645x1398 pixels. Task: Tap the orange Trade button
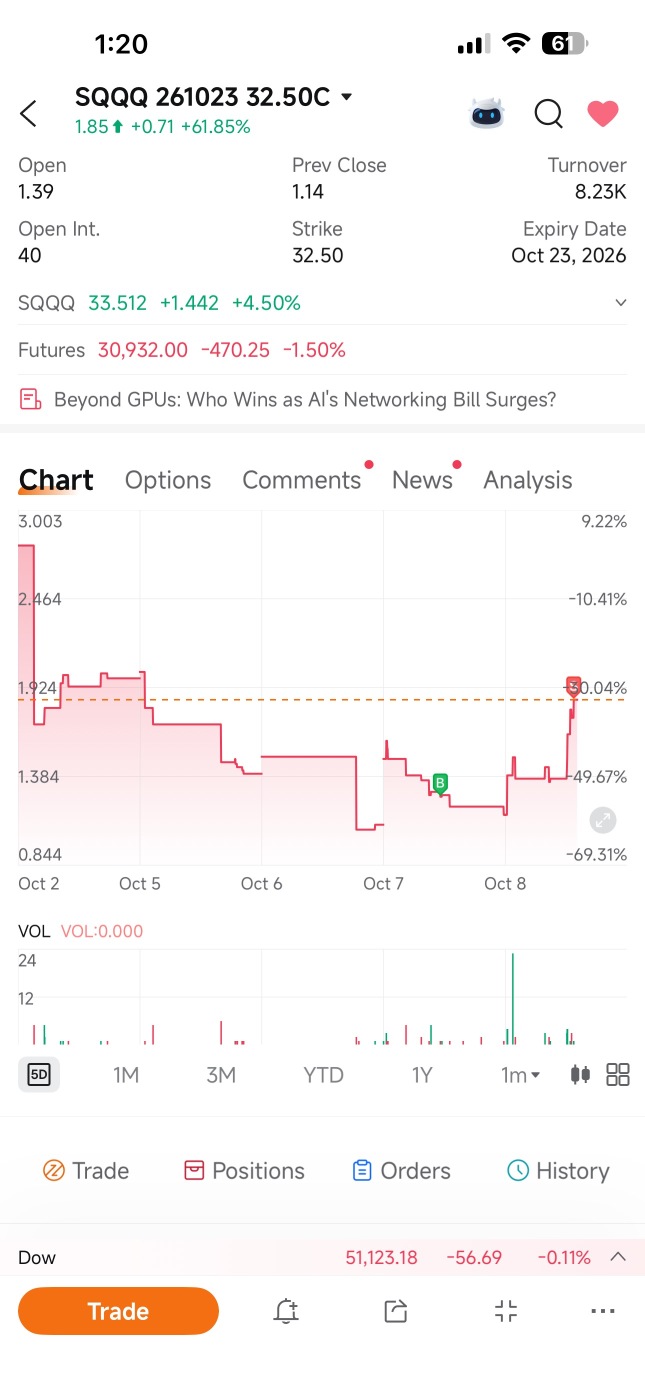tap(118, 1311)
